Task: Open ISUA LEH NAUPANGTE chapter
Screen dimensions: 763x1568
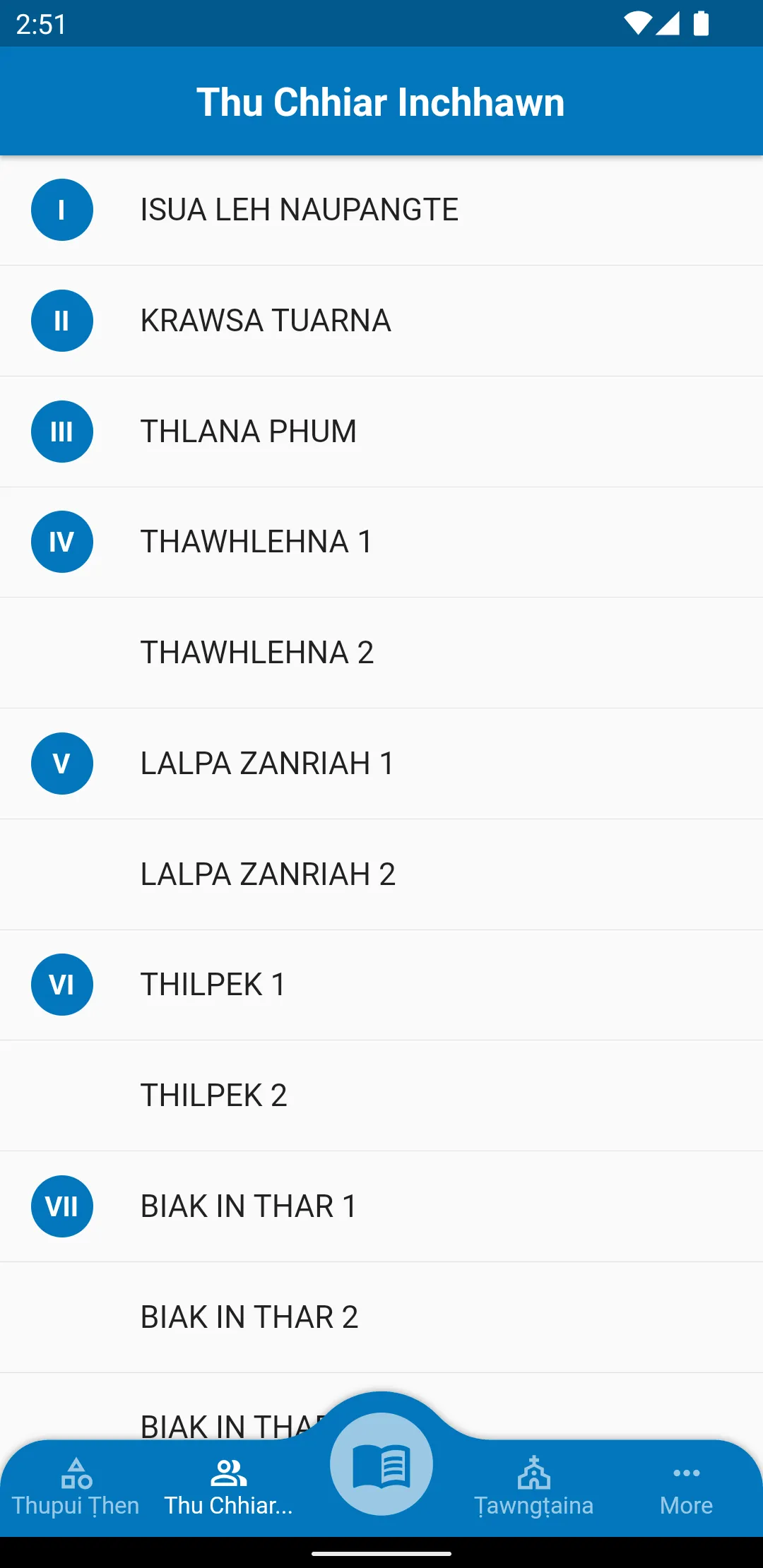Action: coord(381,210)
